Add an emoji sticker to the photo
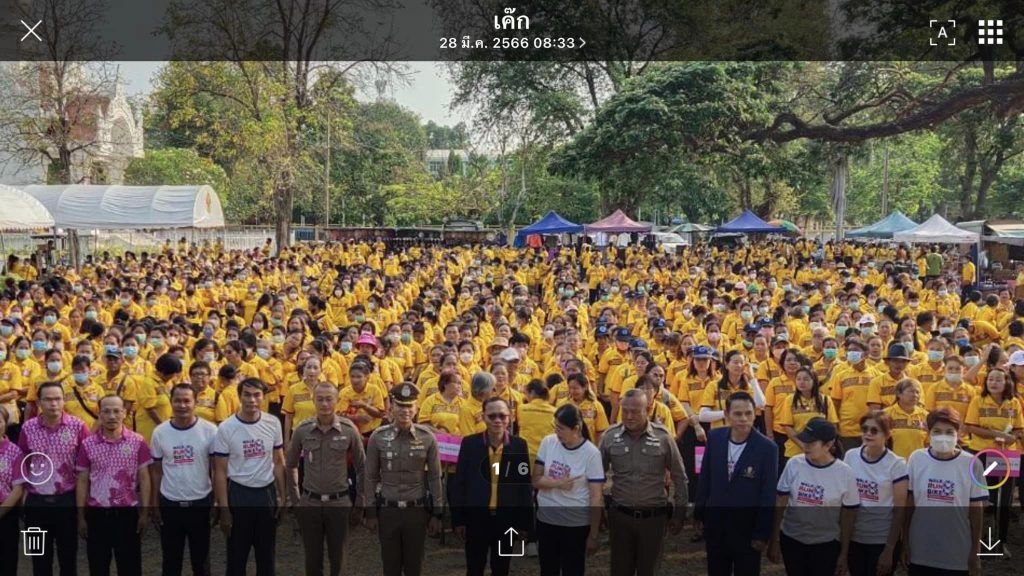Viewport: 1024px width, 576px height. (x=37, y=468)
